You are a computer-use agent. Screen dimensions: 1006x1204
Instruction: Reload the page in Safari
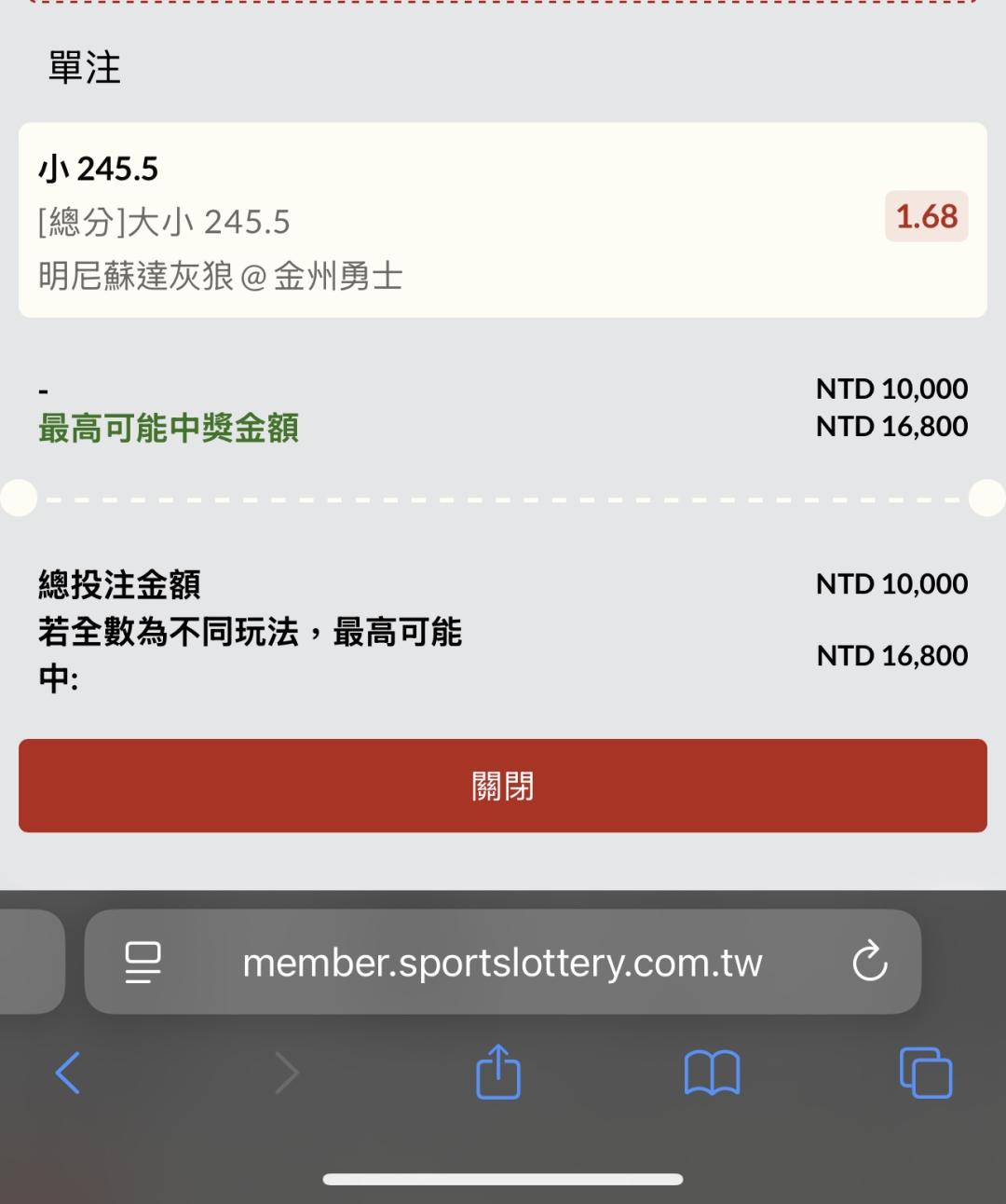[870, 962]
